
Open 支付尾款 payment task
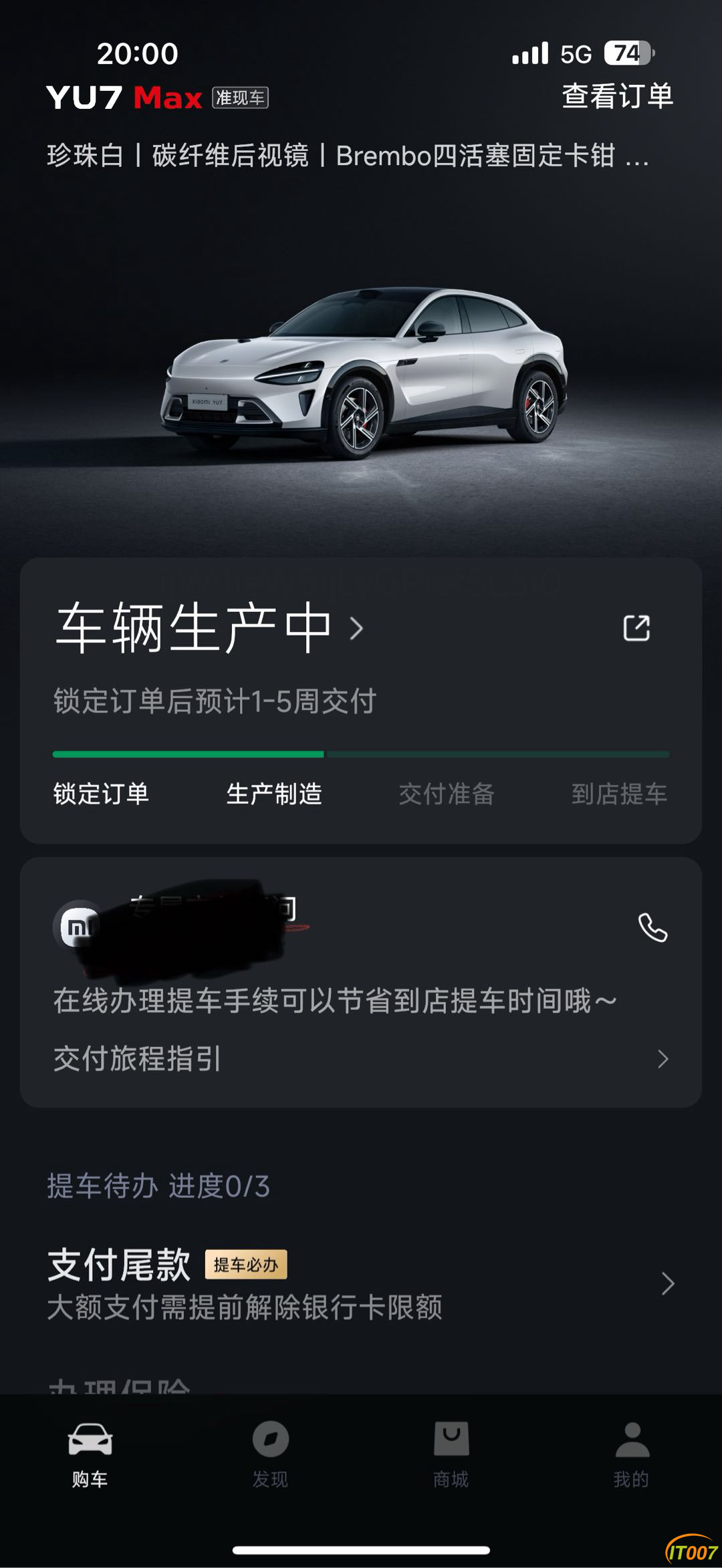(x=360, y=1283)
